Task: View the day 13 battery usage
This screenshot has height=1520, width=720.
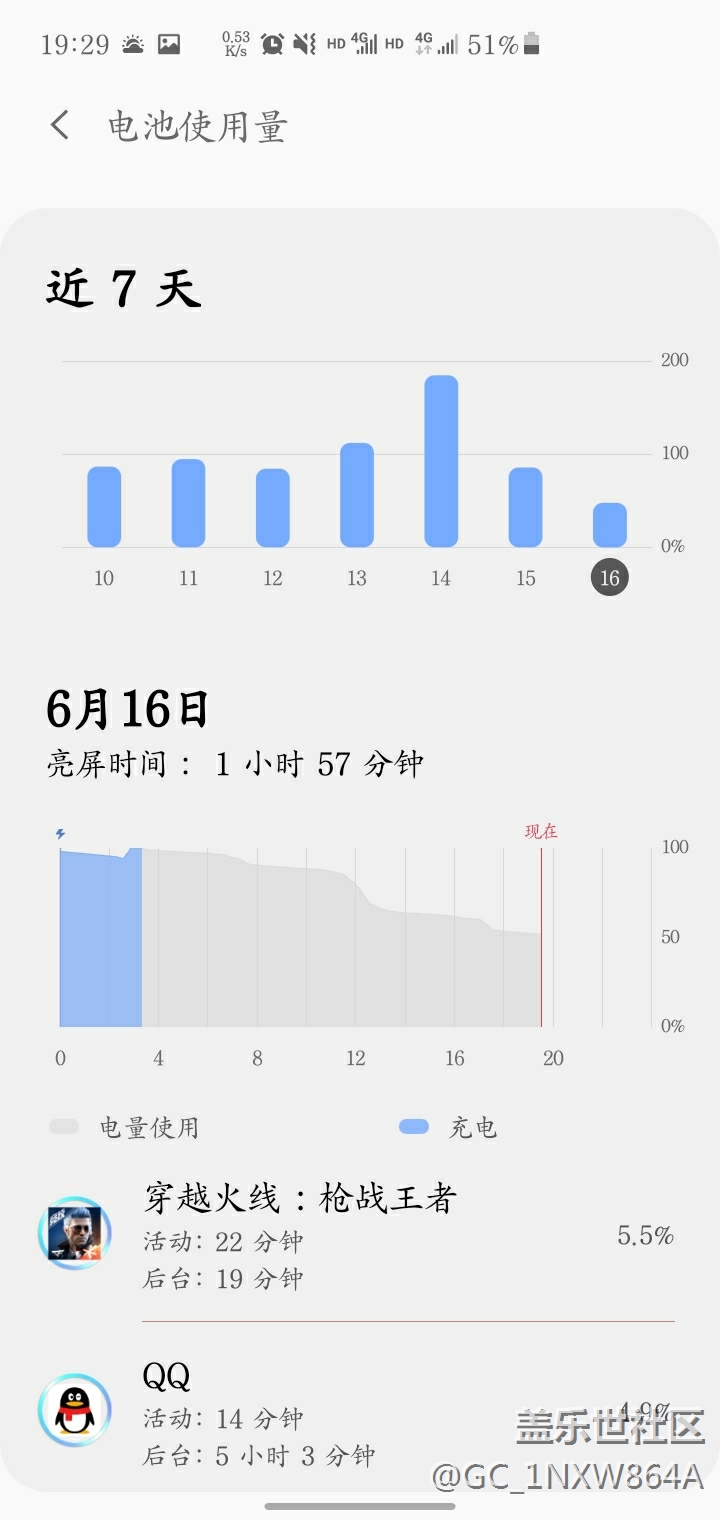Action: [357, 495]
